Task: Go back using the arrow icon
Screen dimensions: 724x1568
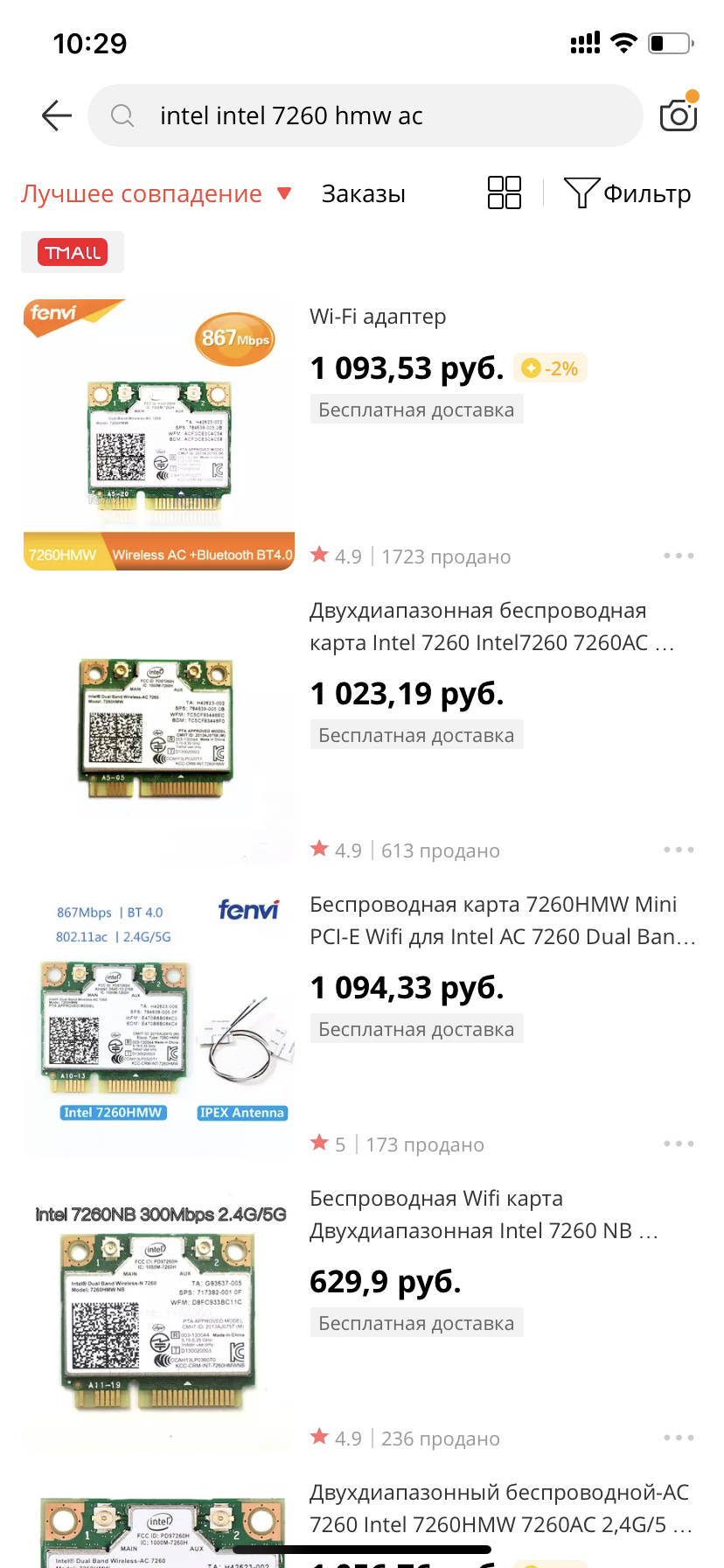Action: [x=57, y=115]
